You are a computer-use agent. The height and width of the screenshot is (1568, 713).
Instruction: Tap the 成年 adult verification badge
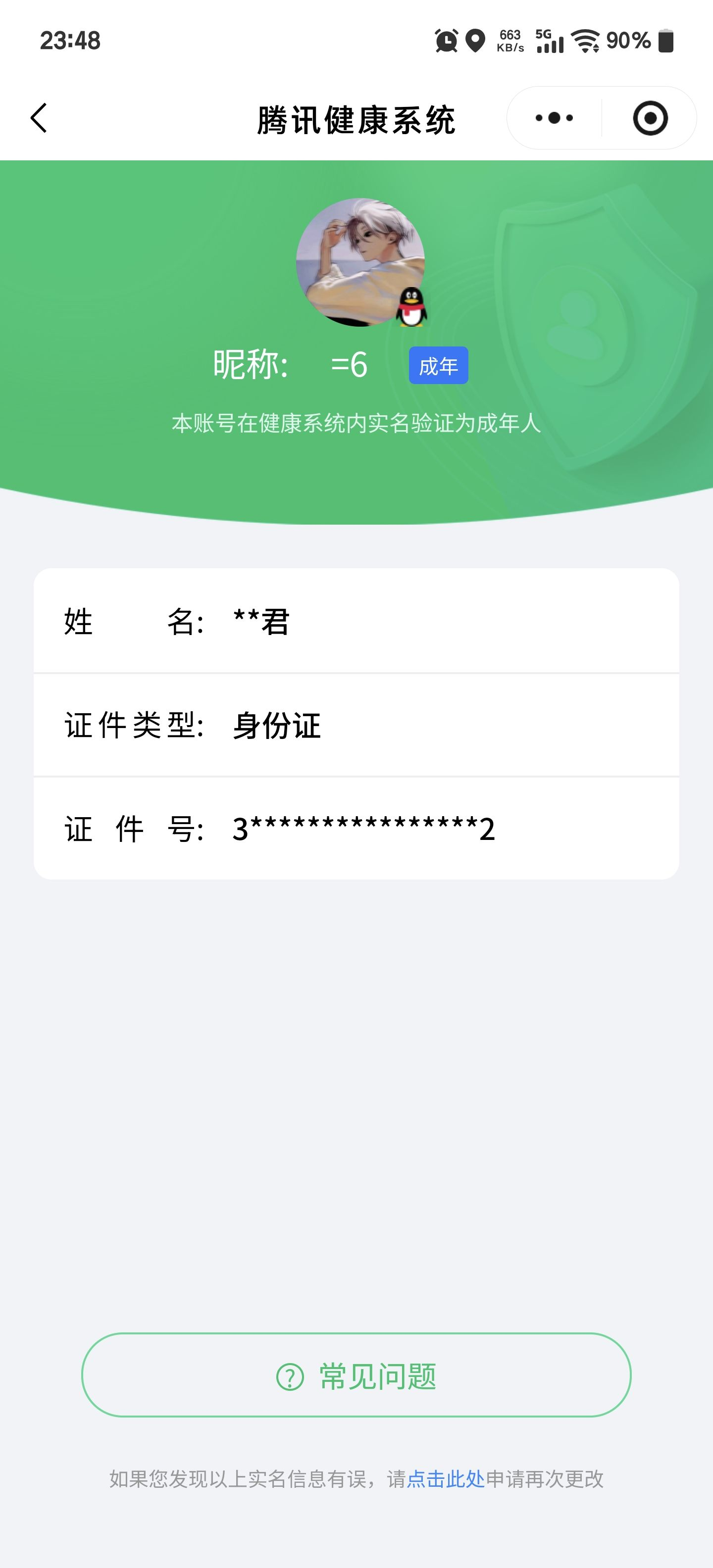(x=439, y=366)
